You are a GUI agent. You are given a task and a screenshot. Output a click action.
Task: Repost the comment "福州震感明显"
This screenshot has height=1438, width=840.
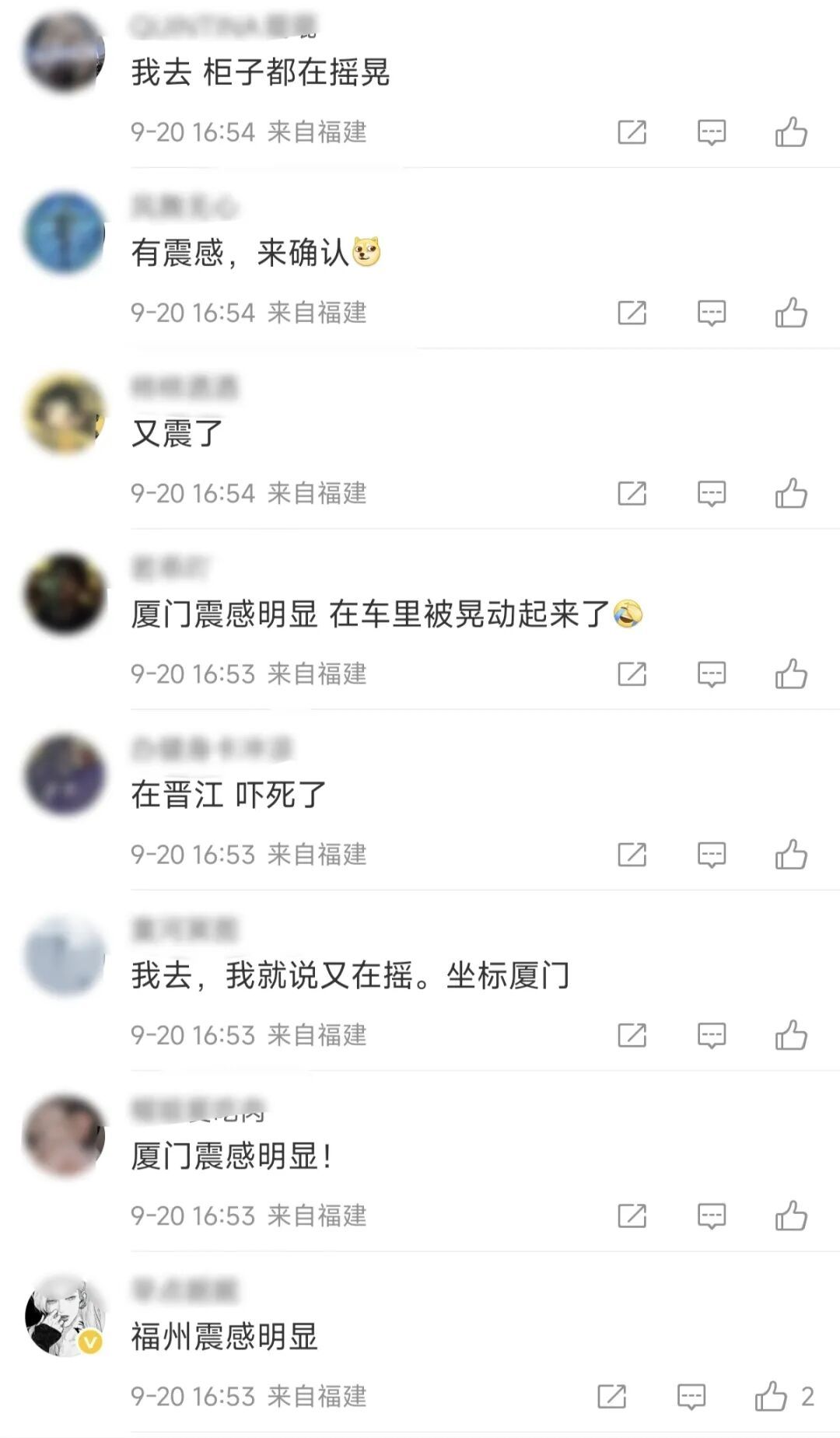click(x=611, y=1396)
